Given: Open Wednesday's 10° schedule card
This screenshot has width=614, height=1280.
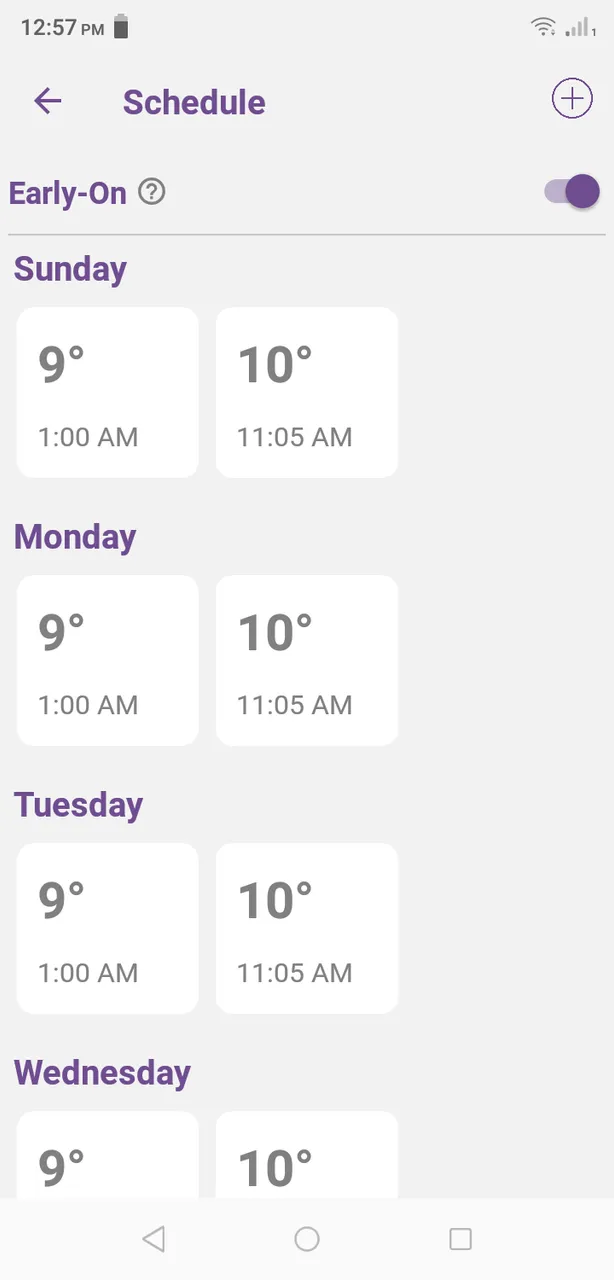Looking at the screenshot, I should (x=307, y=1154).
